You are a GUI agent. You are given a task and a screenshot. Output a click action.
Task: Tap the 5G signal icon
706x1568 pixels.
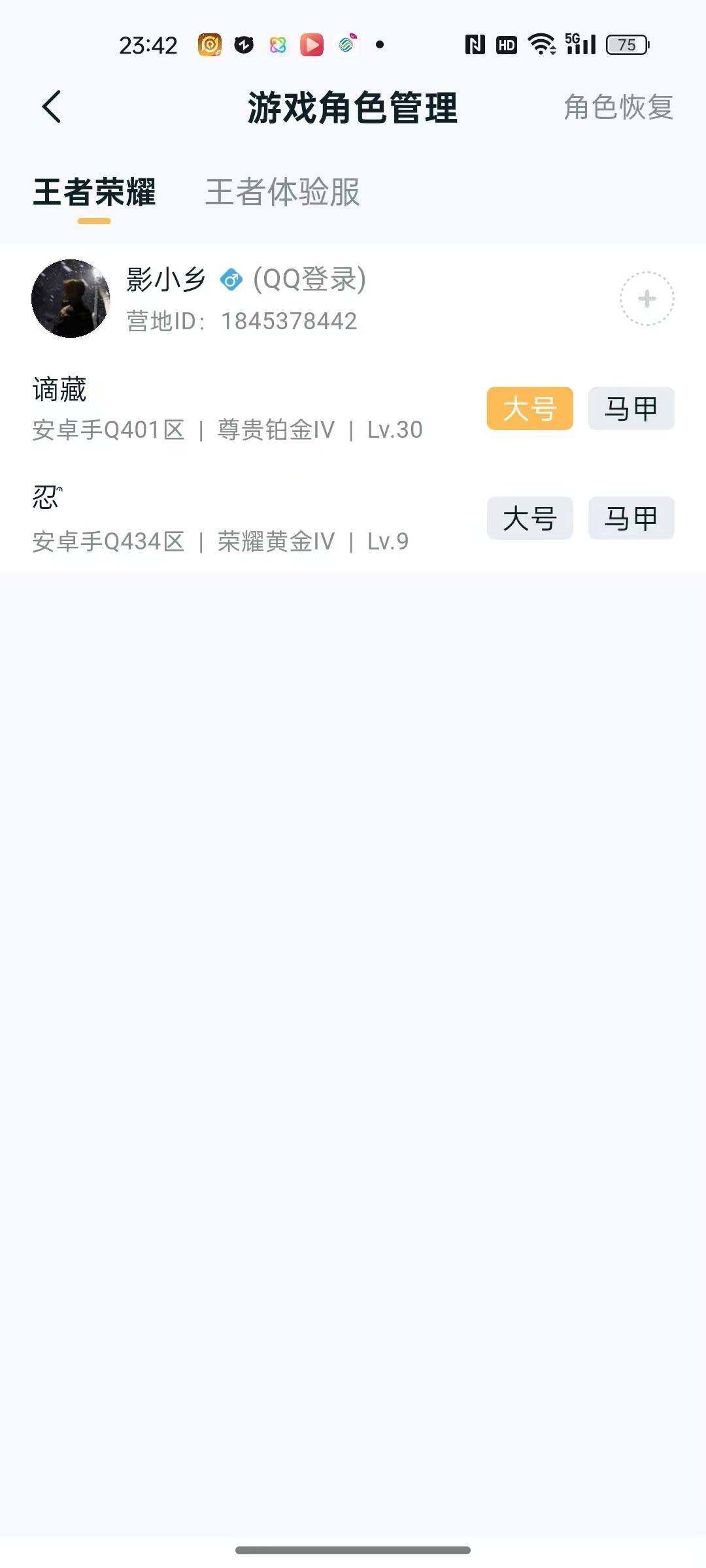click(578, 44)
